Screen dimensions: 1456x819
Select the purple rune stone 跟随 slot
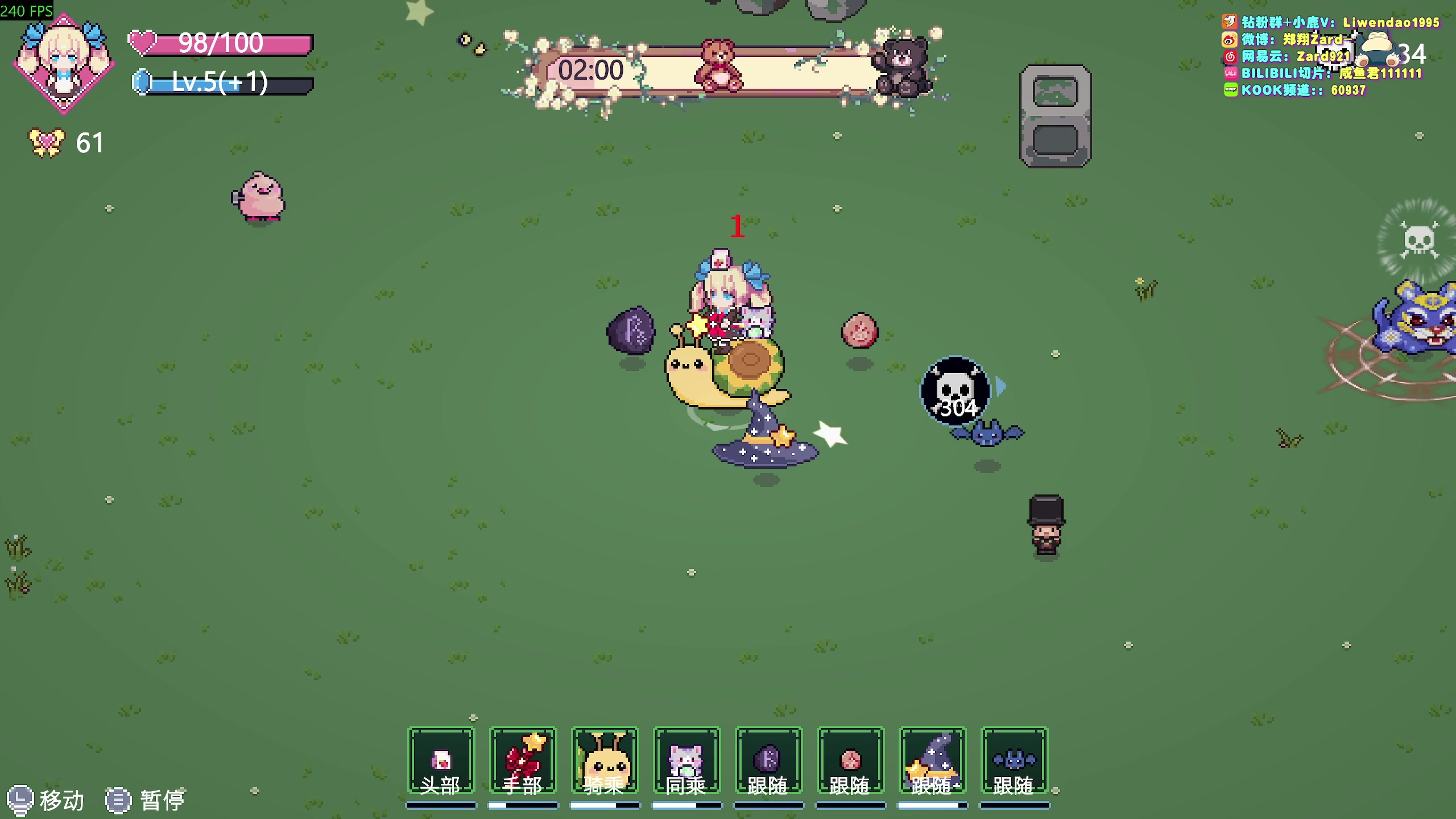coord(768,760)
